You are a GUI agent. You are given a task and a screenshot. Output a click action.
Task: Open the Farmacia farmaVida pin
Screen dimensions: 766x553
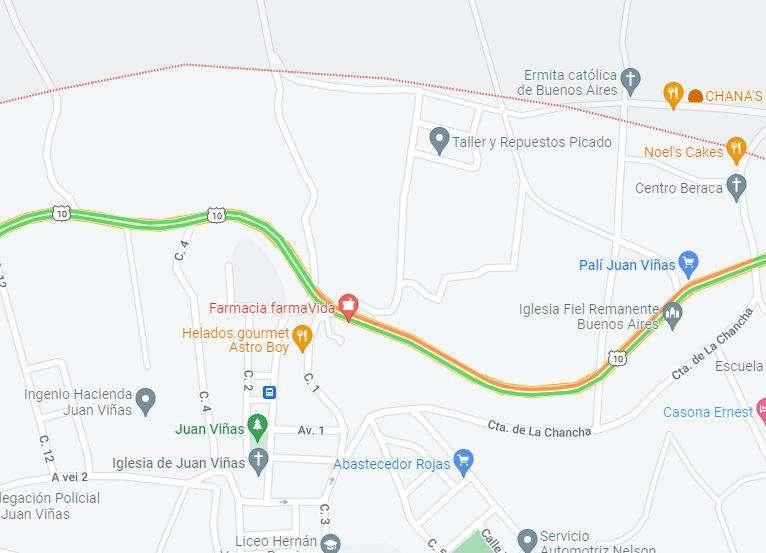pyautogui.click(x=348, y=305)
